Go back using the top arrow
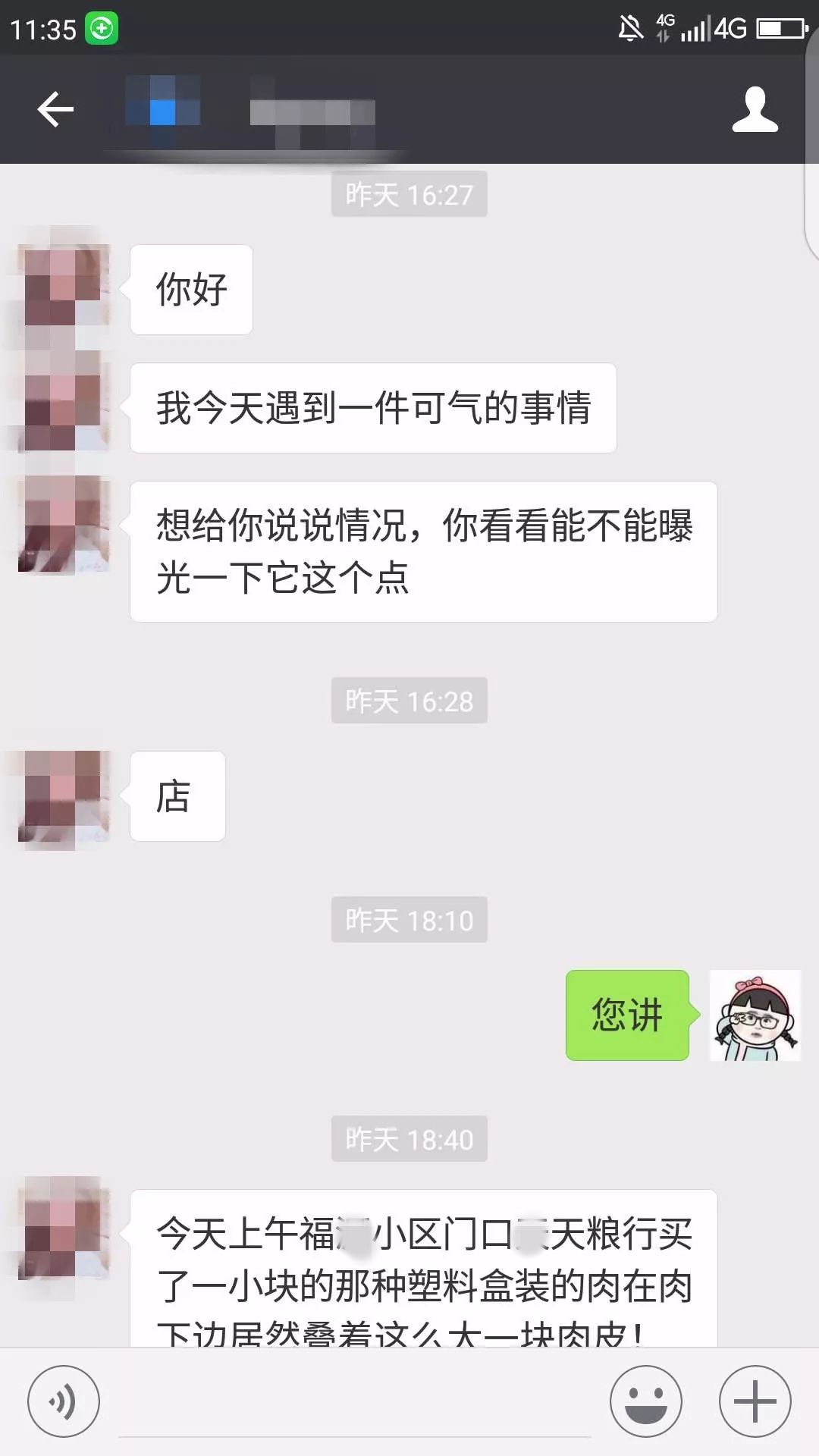 pos(55,109)
